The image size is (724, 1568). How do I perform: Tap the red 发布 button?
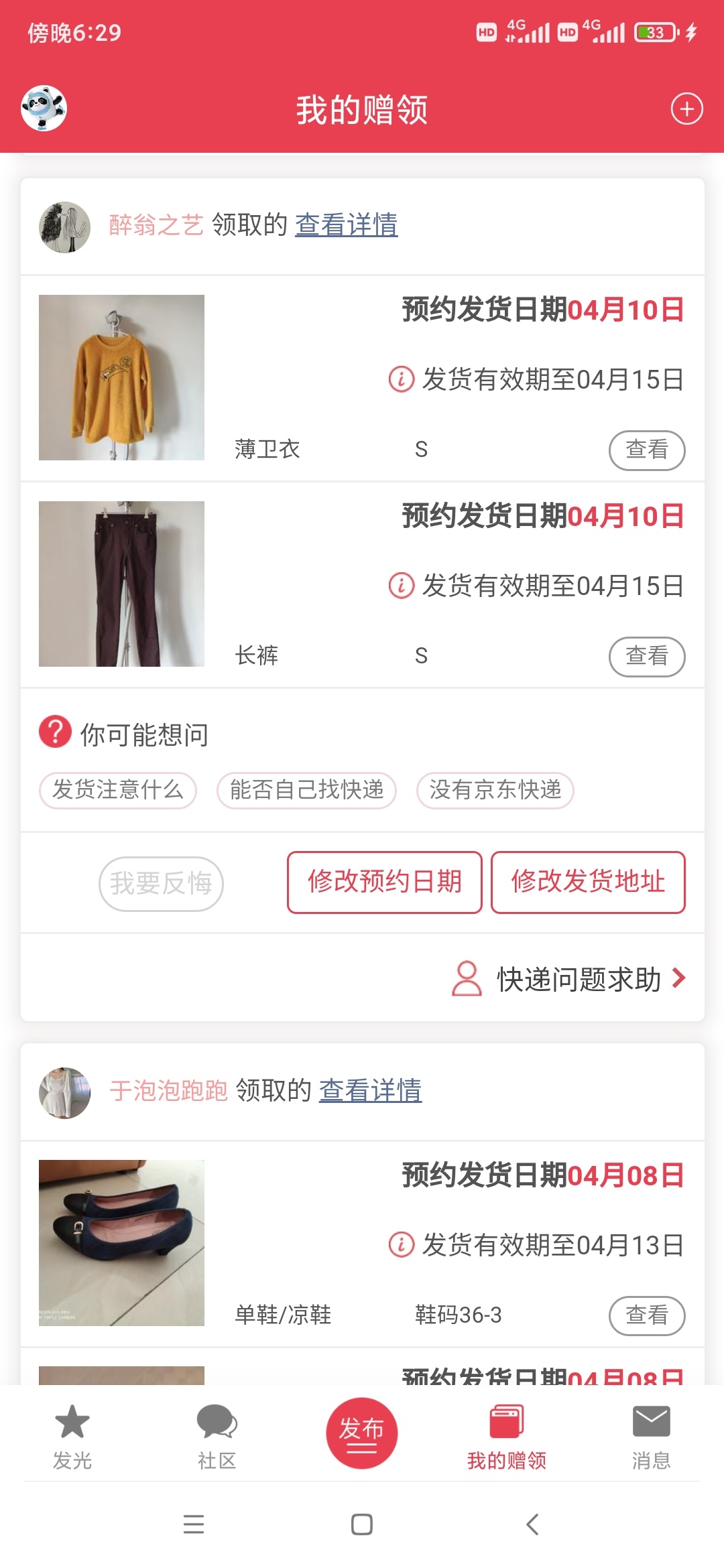click(x=361, y=1433)
